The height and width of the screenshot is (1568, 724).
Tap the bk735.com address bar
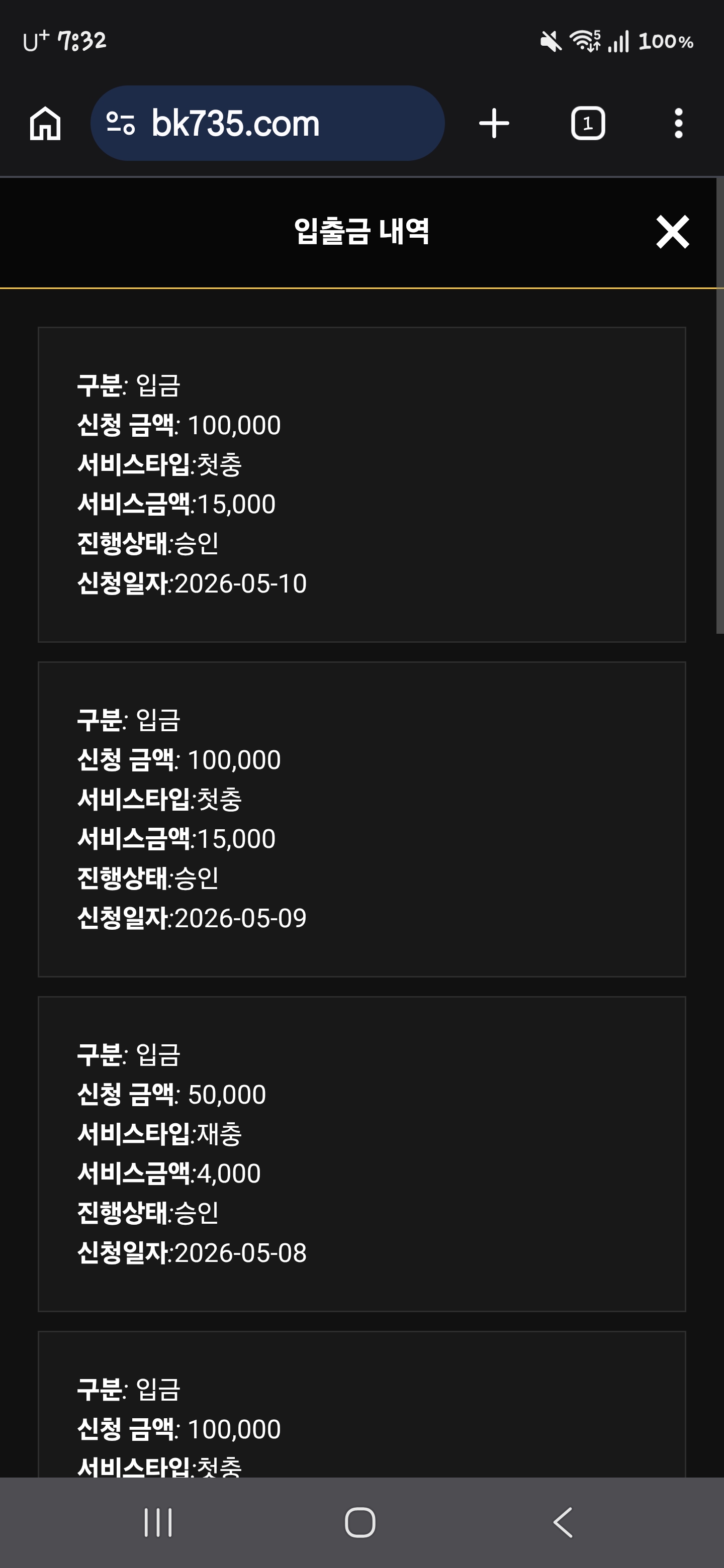[267, 123]
